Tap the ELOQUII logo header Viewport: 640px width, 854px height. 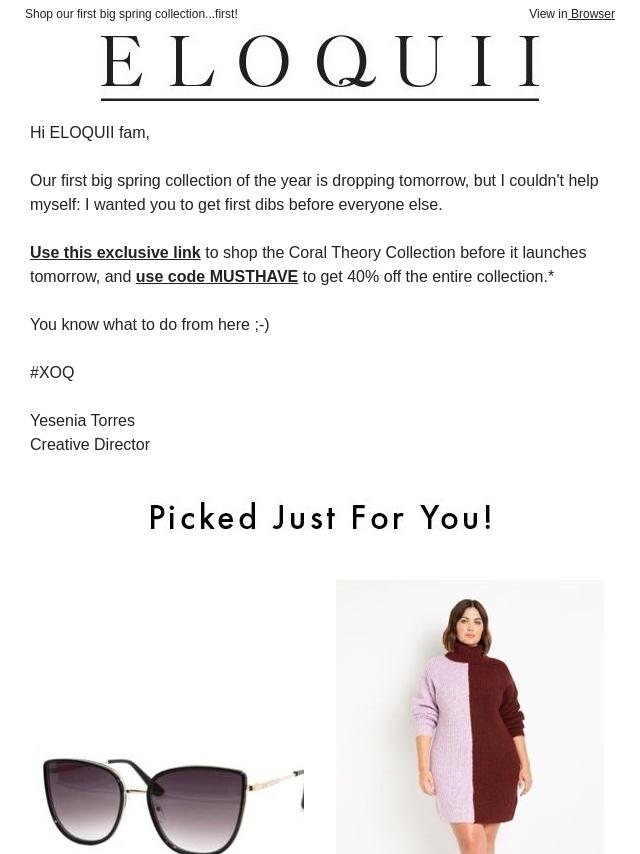320,66
